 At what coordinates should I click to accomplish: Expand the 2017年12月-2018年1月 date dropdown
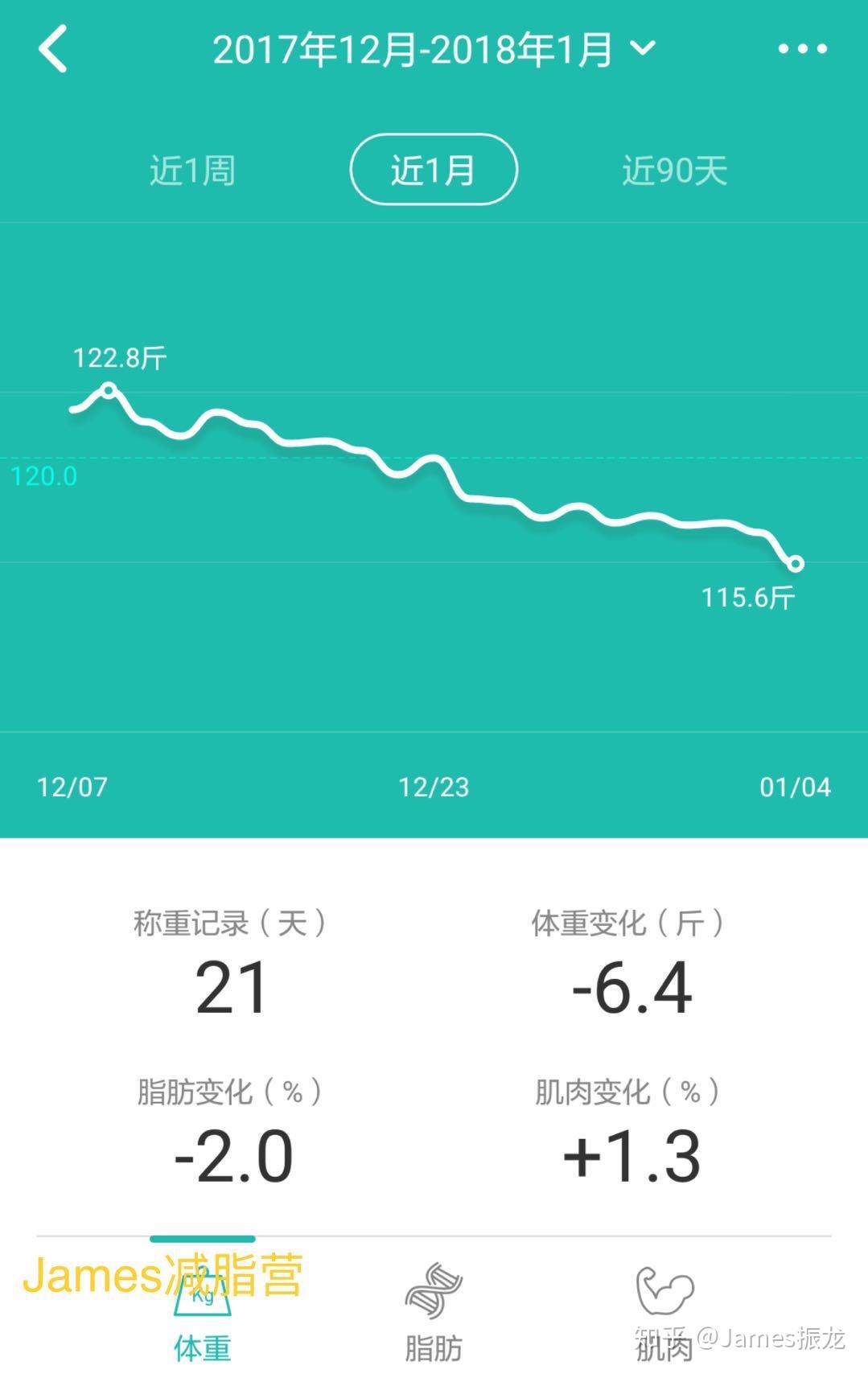coord(434,50)
